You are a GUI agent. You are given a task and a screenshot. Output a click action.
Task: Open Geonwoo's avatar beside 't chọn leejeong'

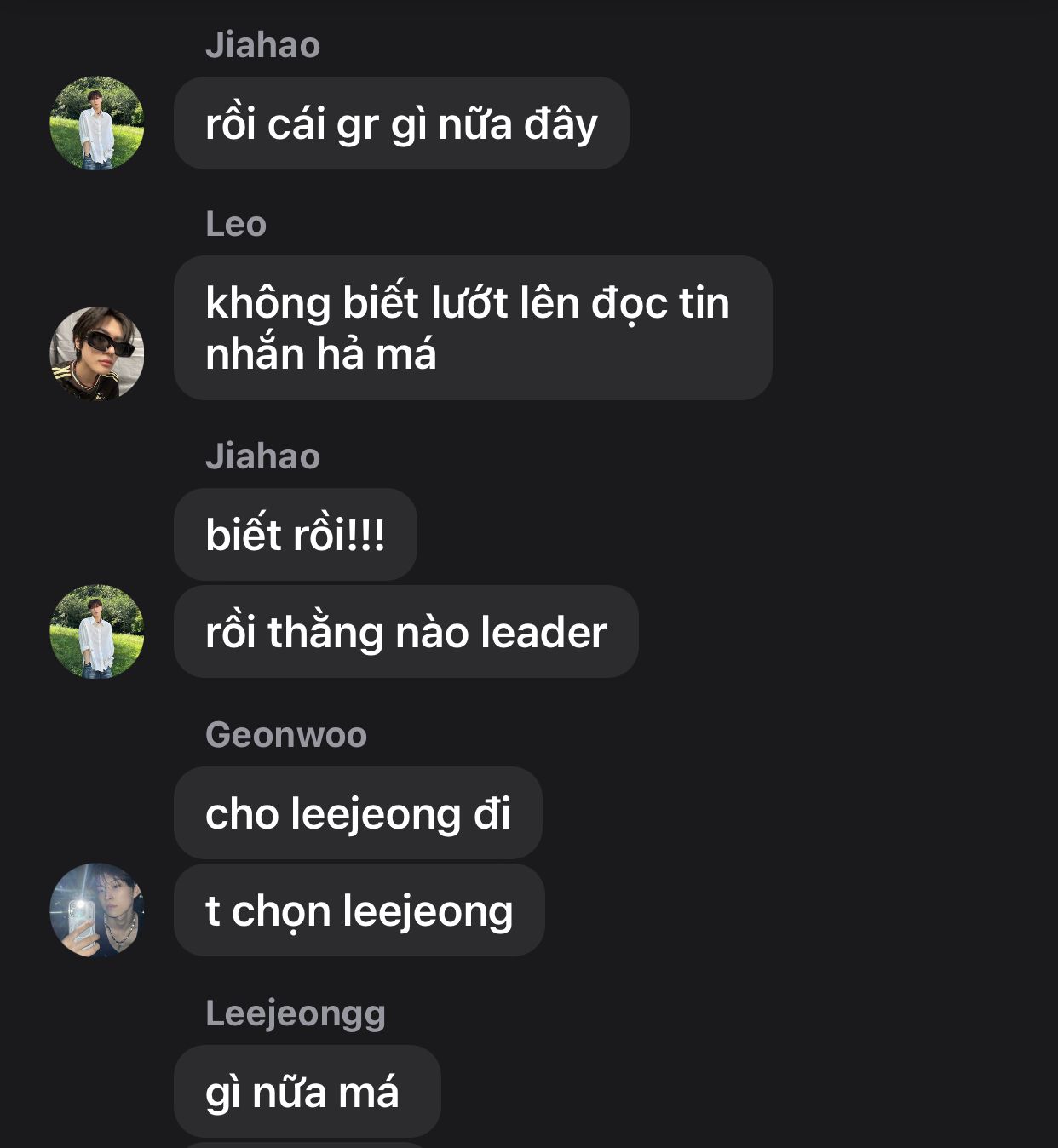(x=97, y=910)
